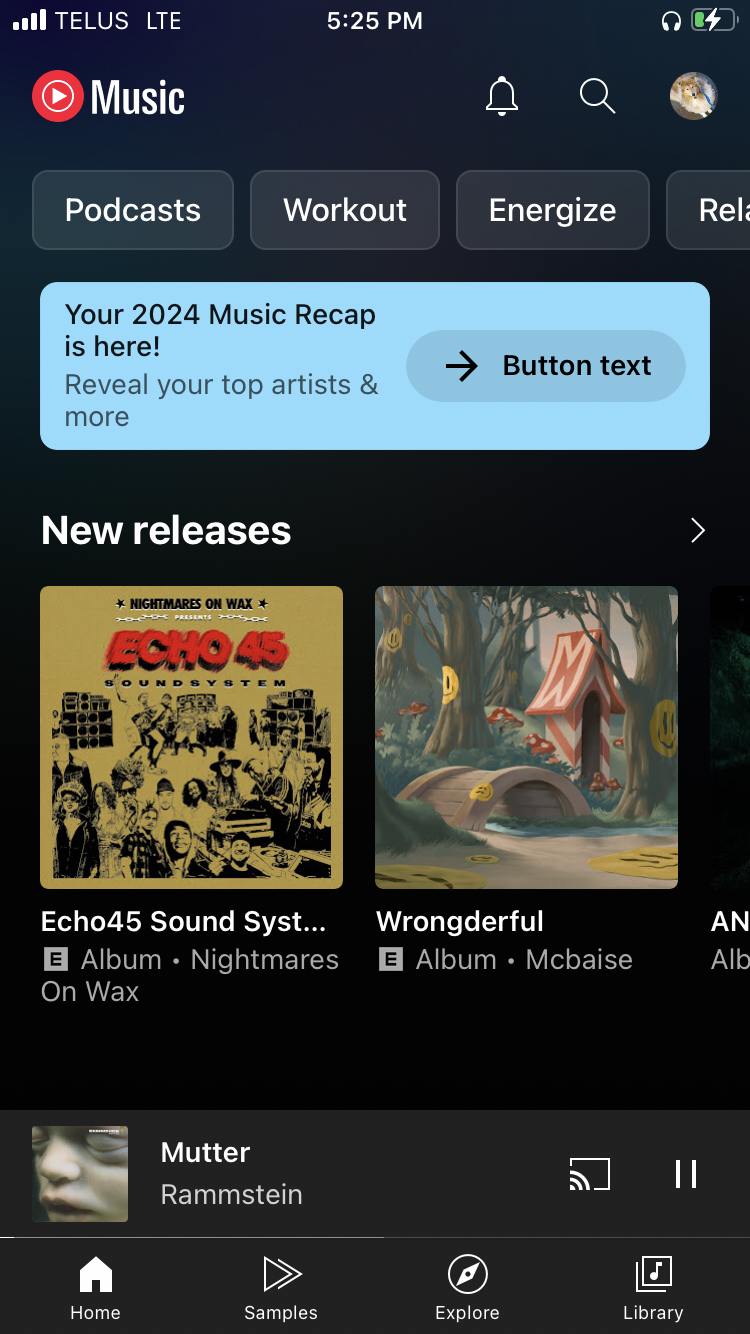
Task: Select the Workout chip
Action: point(345,210)
